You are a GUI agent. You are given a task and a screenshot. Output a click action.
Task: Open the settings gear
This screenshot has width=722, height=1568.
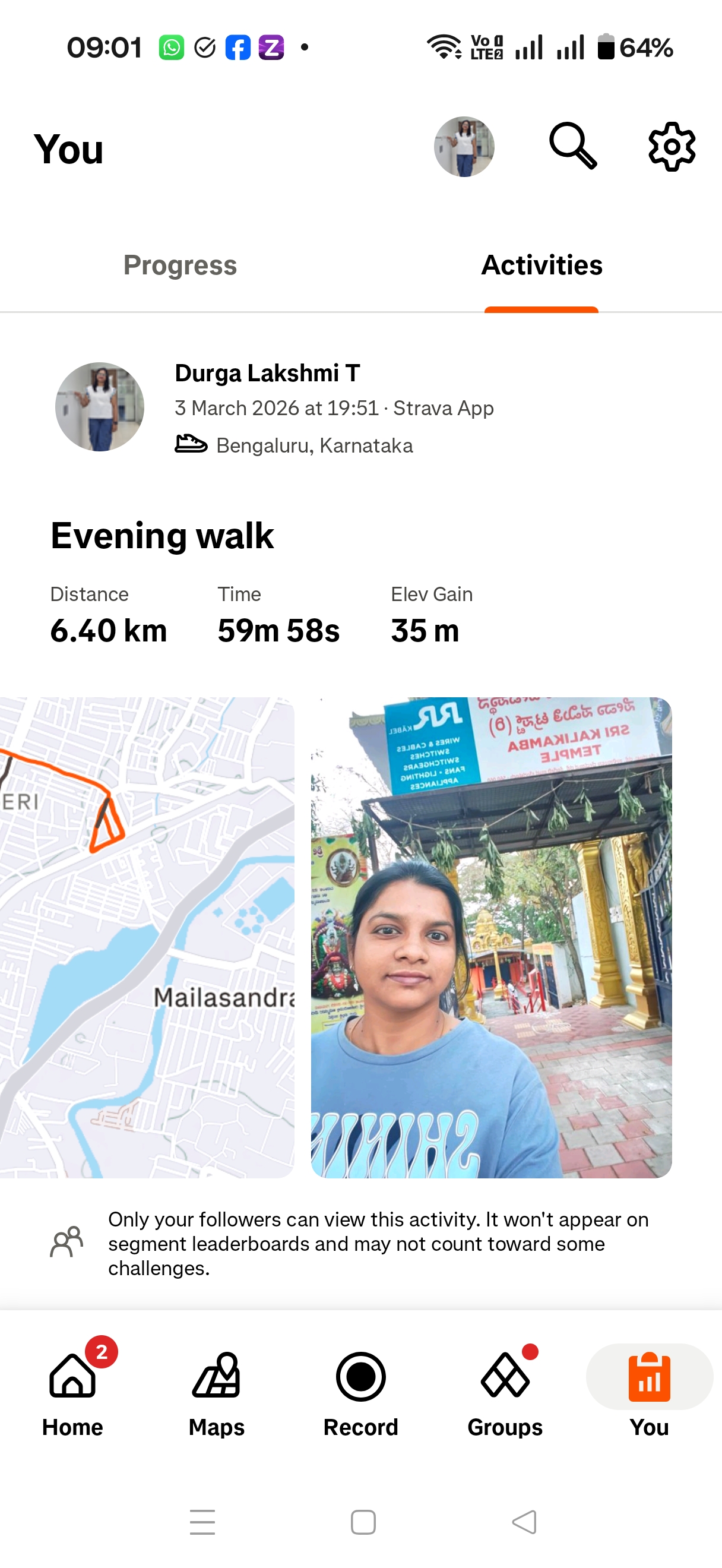[672, 147]
